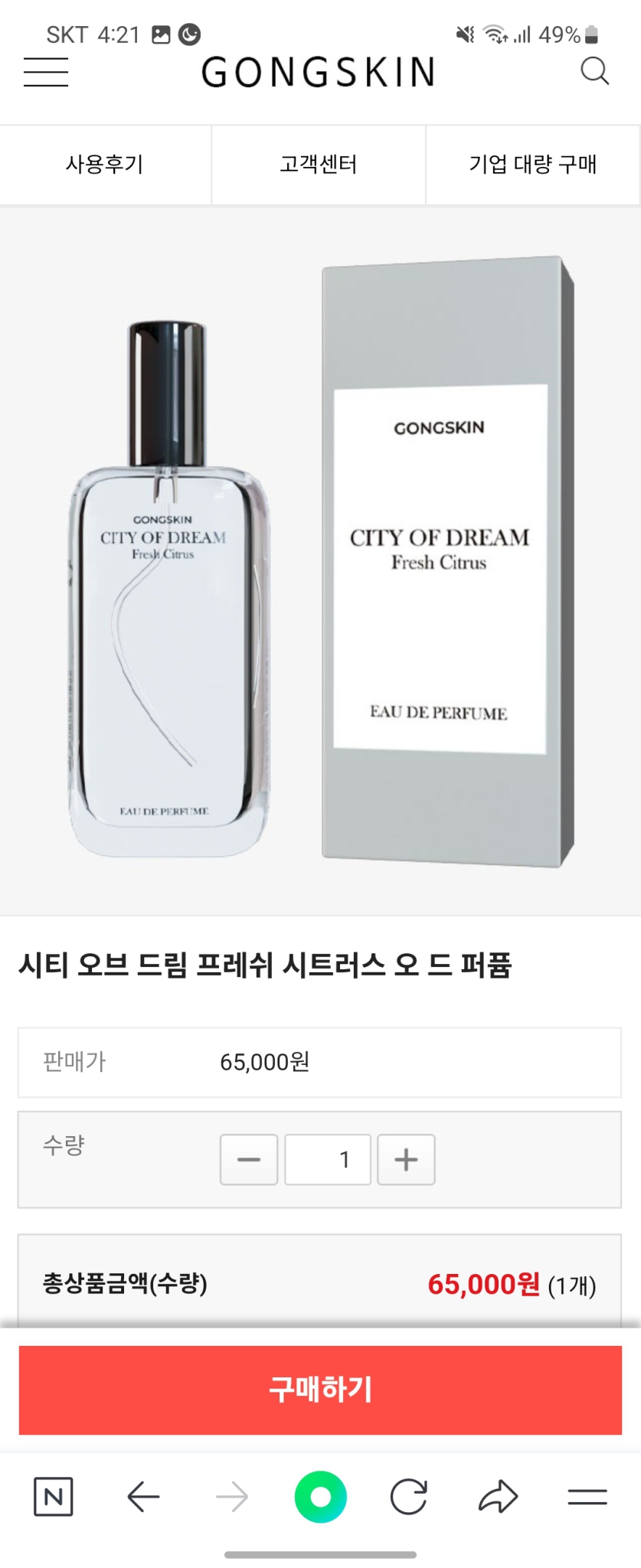Share this product page via share icon
Image resolution: width=641 pixels, height=1568 pixels.
[499, 1497]
